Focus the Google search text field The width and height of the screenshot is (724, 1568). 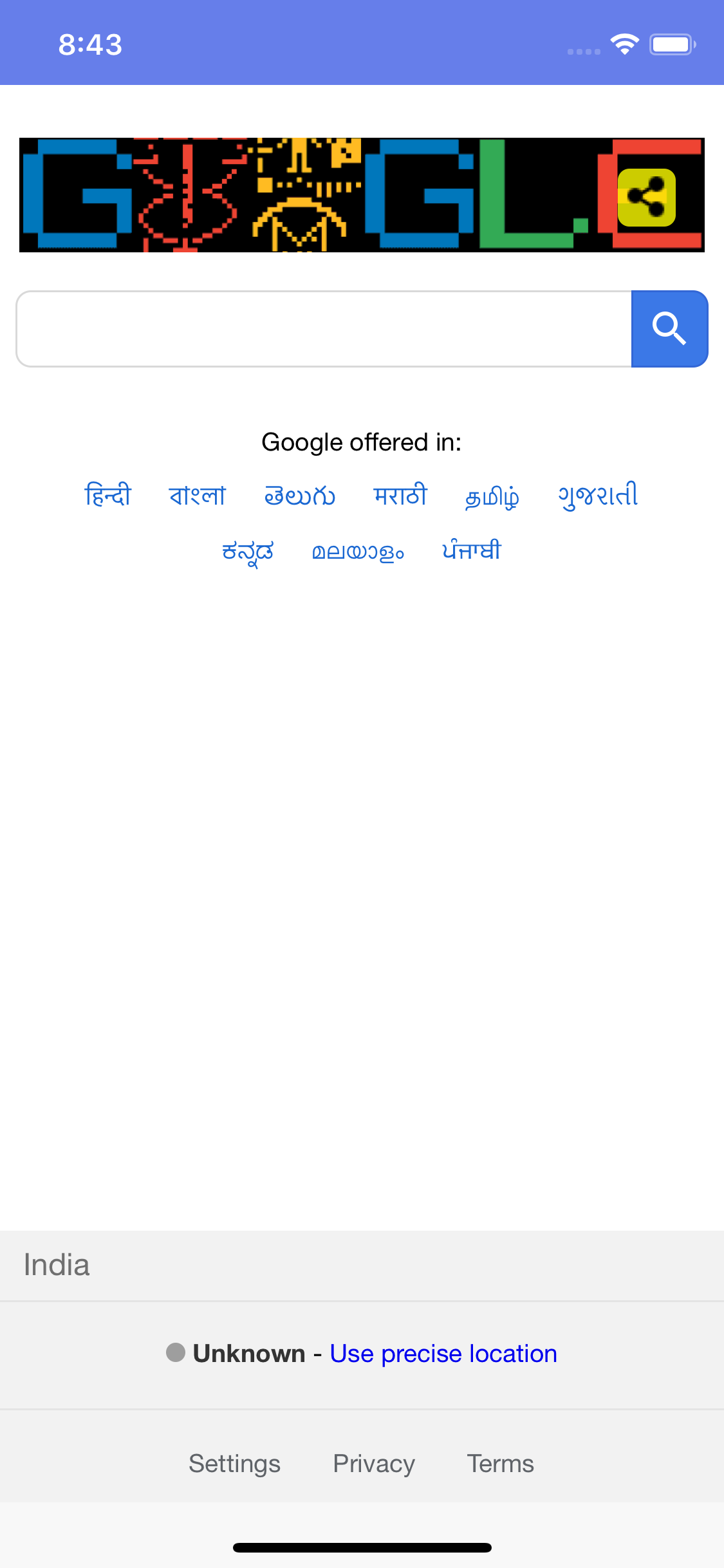(324, 329)
